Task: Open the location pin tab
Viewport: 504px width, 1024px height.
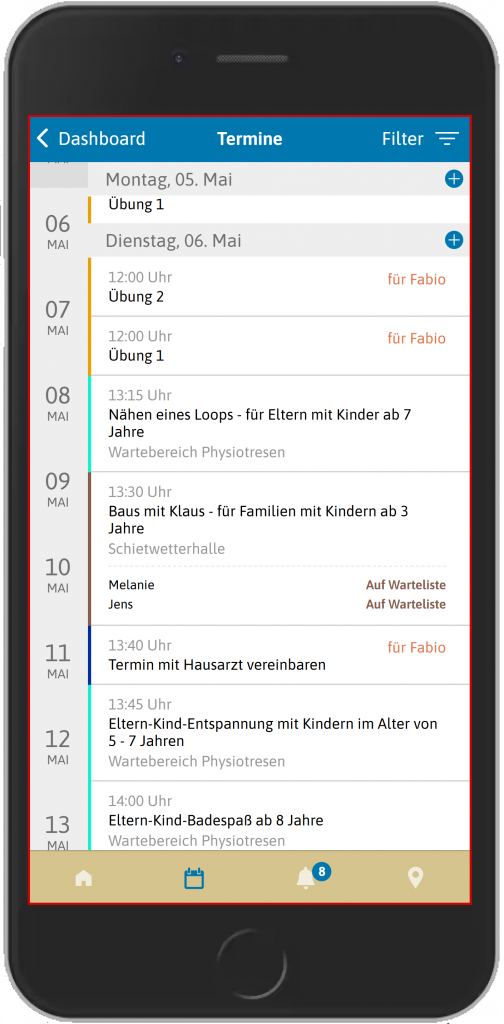Action: [415, 878]
